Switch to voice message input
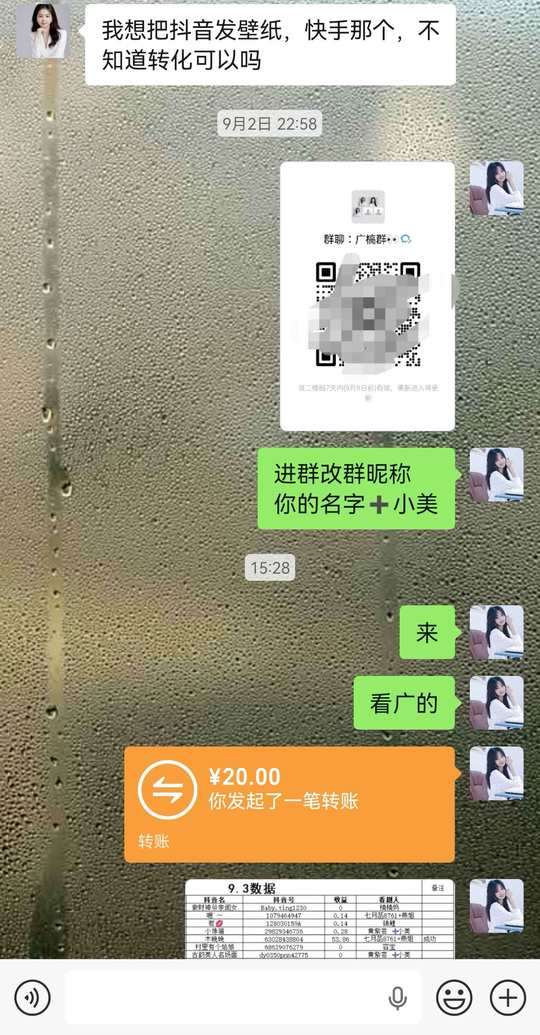This screenshot has width=540, height=1035. 32,997
